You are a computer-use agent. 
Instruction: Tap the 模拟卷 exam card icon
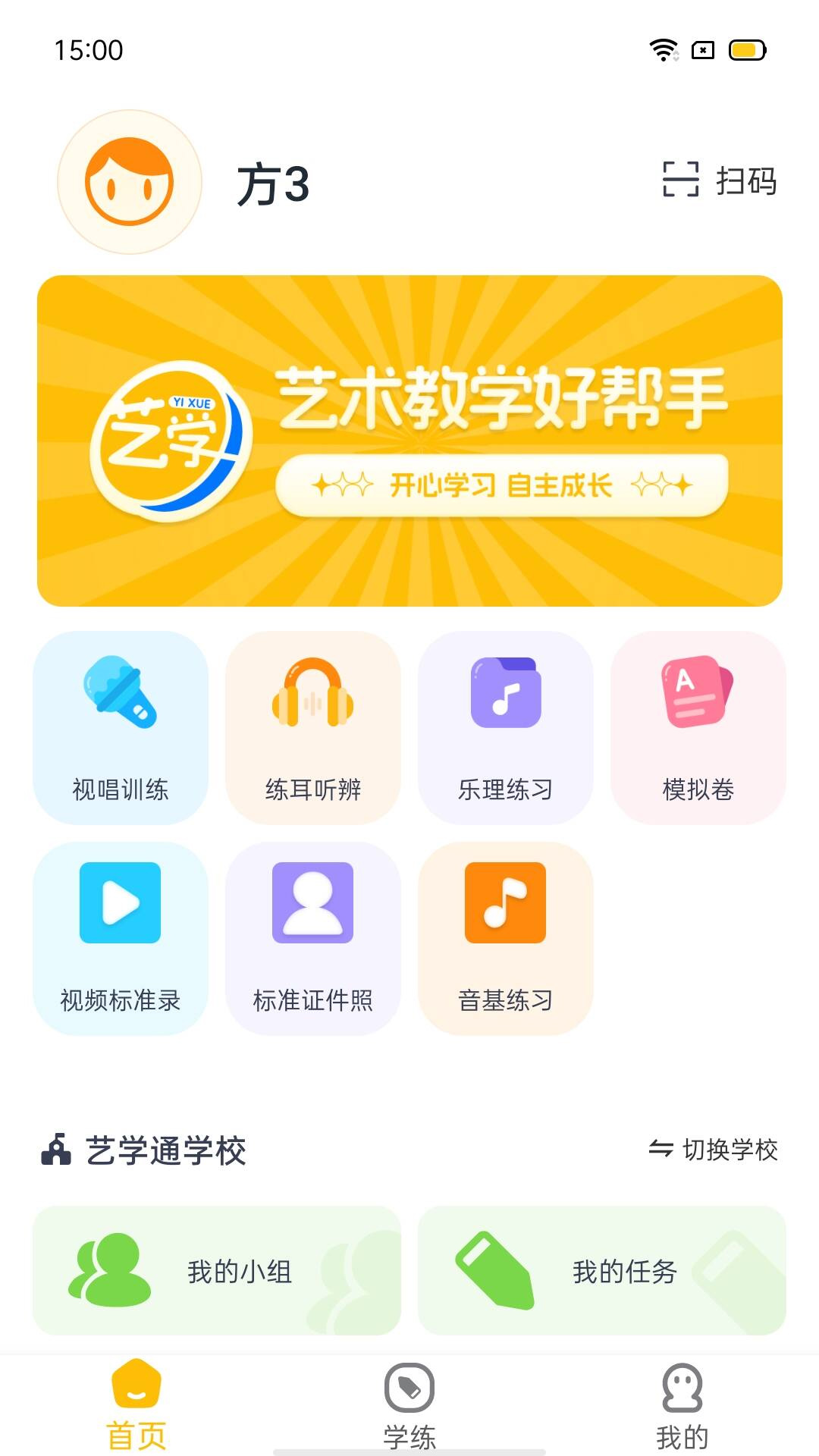[x=698, y=696]
